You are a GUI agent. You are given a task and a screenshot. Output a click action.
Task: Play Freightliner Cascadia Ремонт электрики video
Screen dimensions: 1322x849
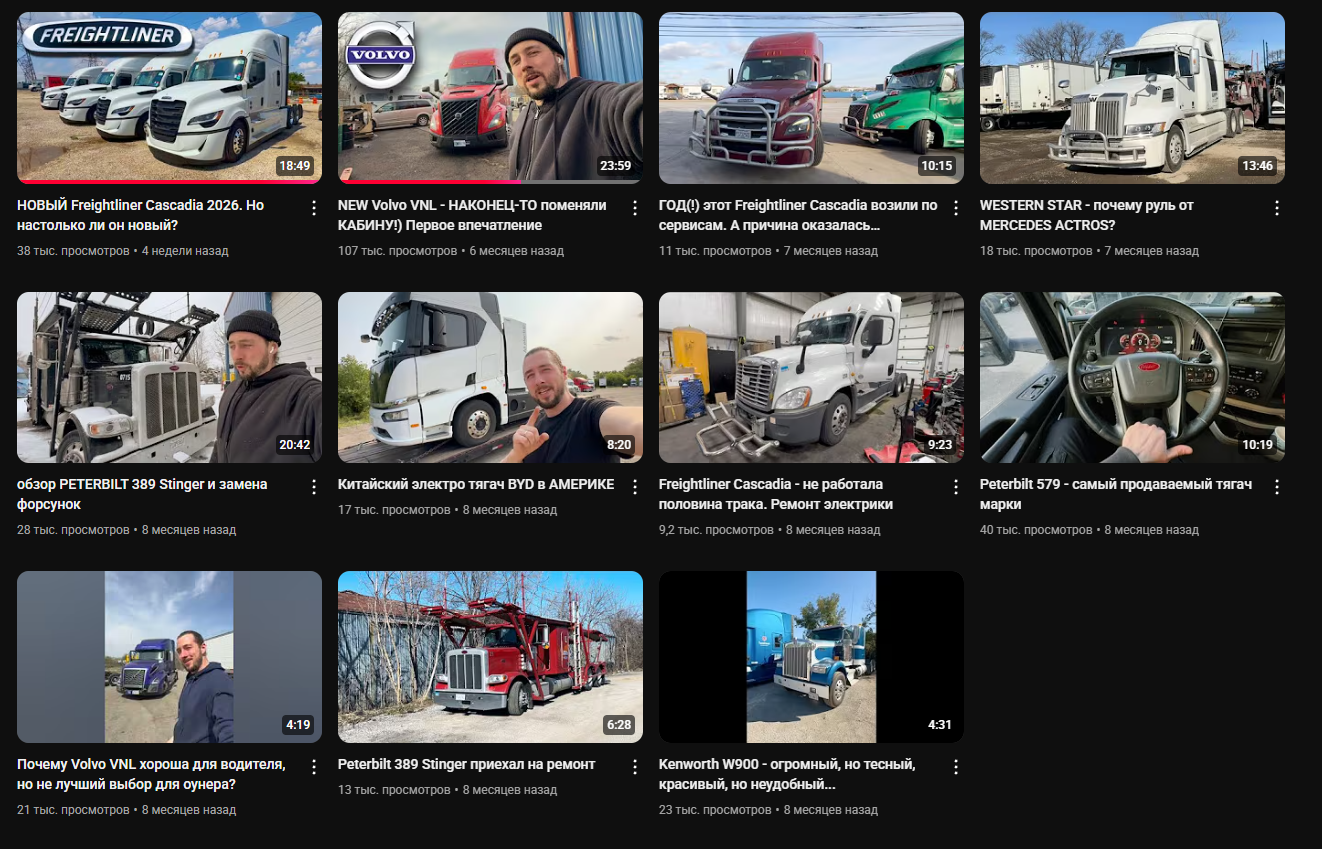(x=811, y=377)
